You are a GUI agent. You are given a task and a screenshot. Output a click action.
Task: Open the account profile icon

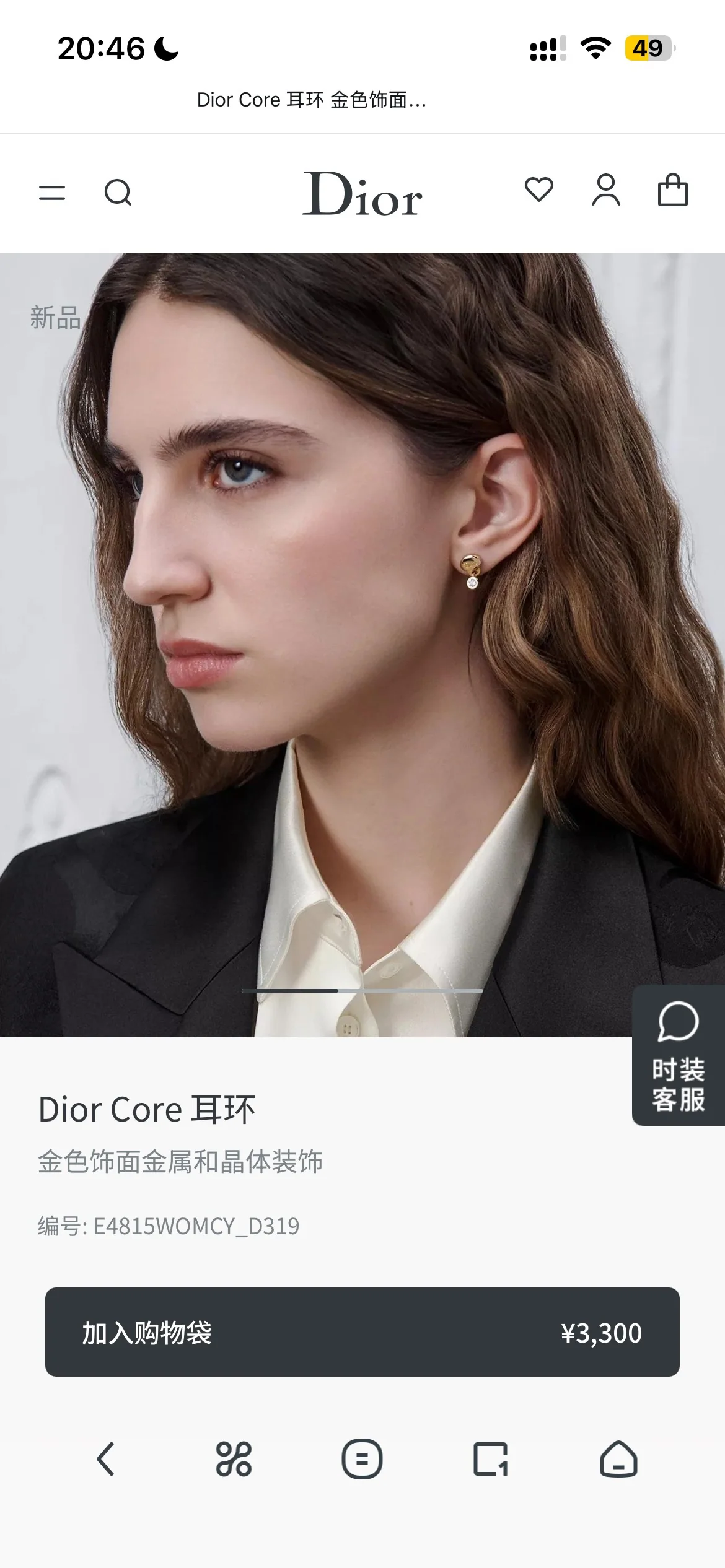click(605, 189)
